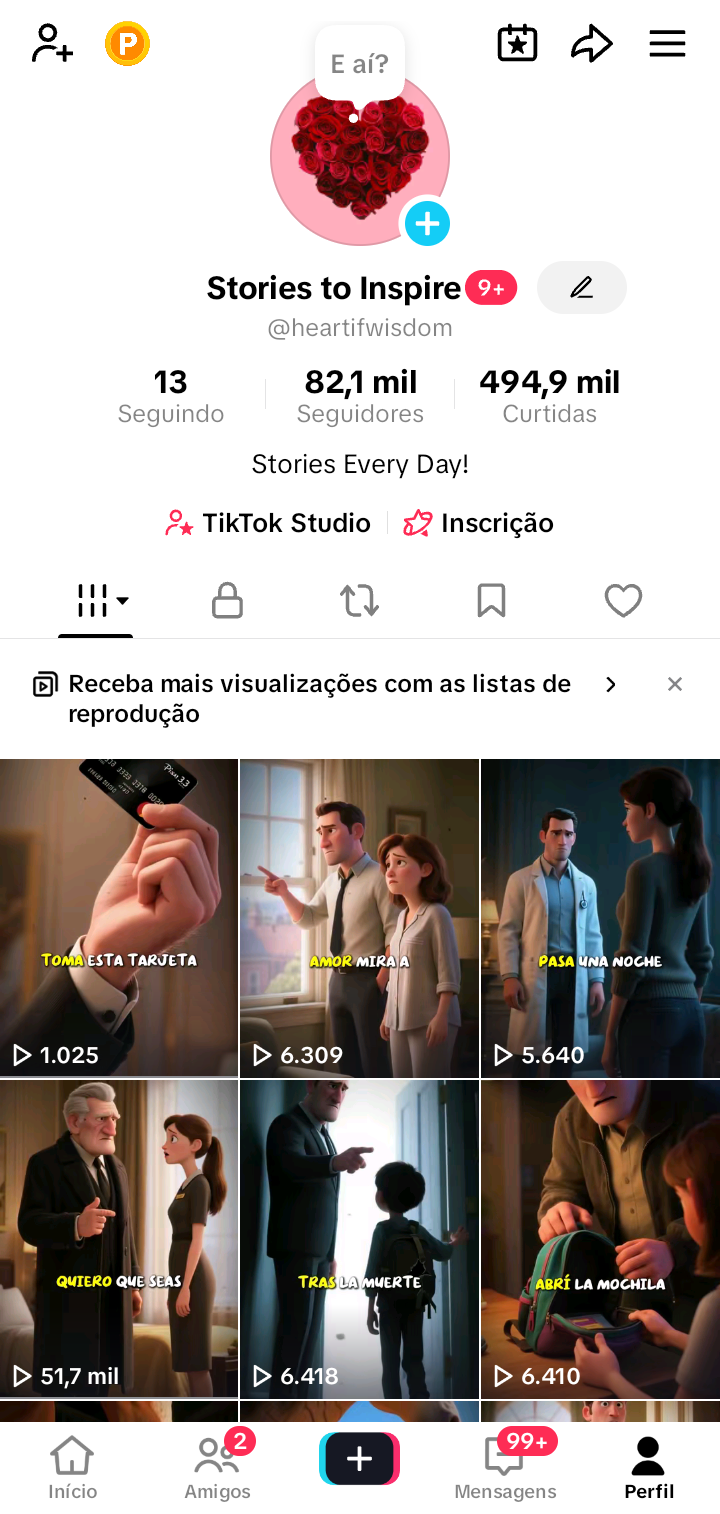The image size is (720, 1514).
Task: Switch to the liked videos heart tab
Action: [x=623, y=601]
